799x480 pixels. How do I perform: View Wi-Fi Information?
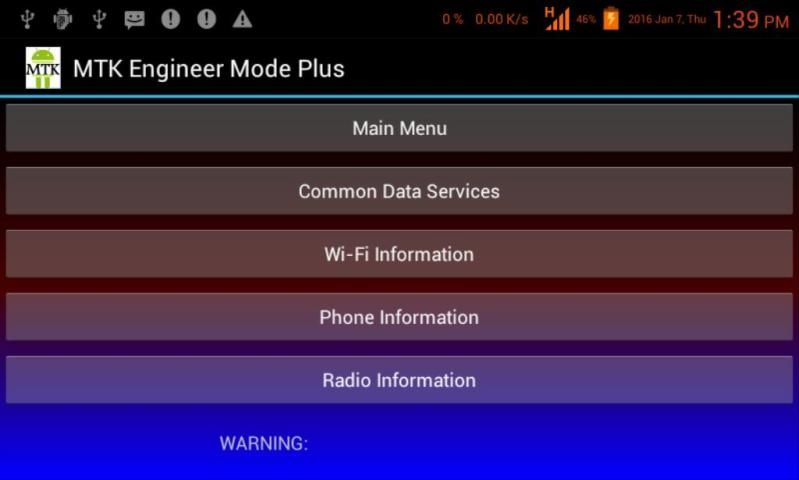coord(399,254)
